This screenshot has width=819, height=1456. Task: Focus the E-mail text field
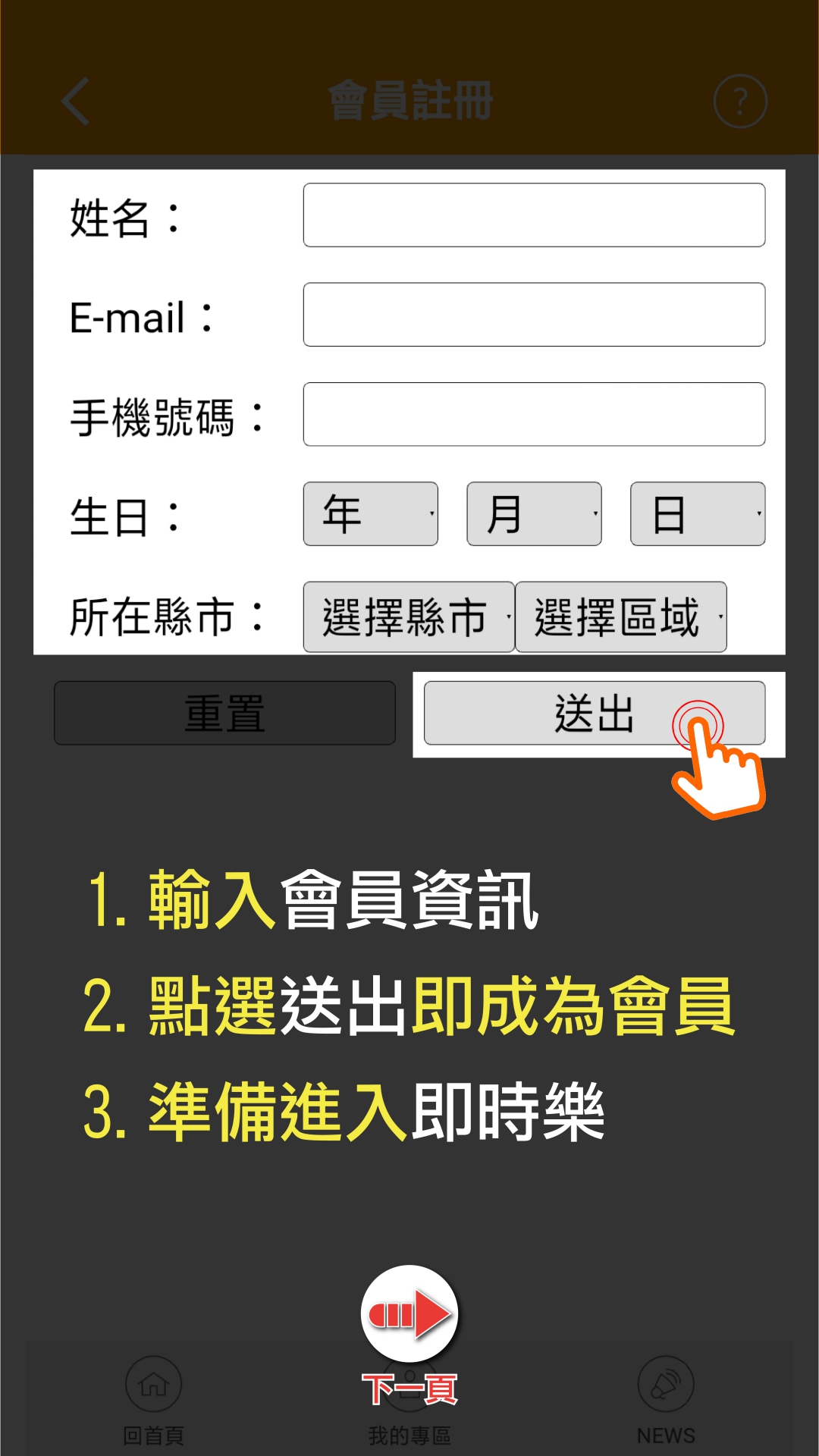click(534, 315)
